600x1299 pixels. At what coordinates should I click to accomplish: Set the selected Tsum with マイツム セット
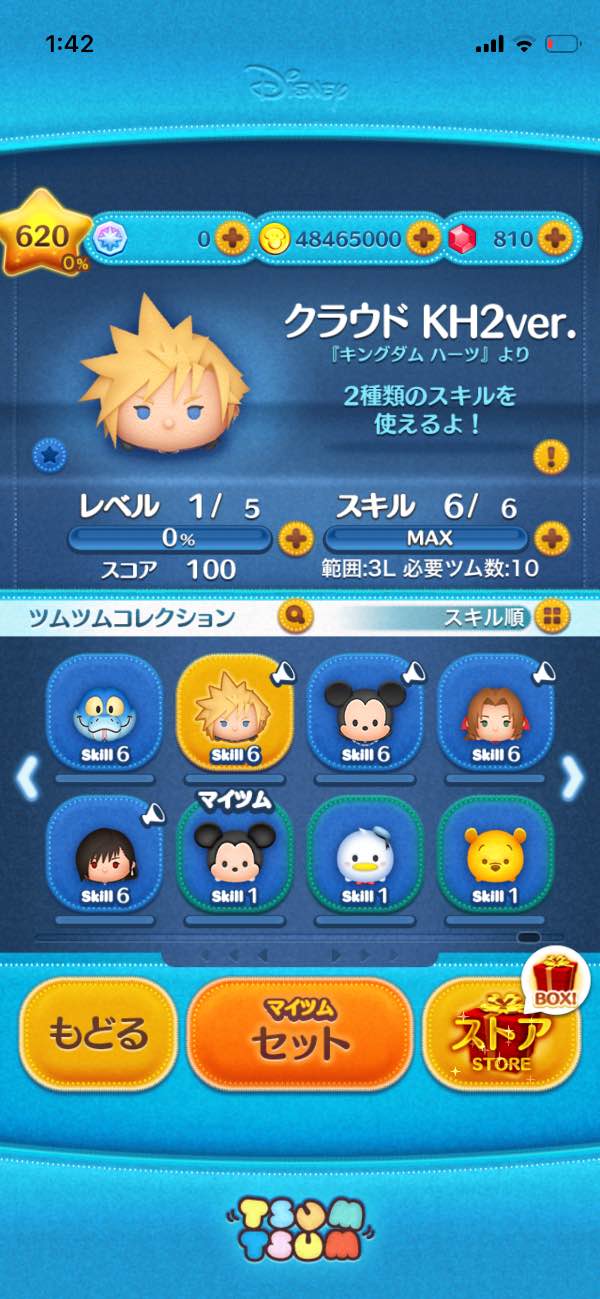point(300,1034)
